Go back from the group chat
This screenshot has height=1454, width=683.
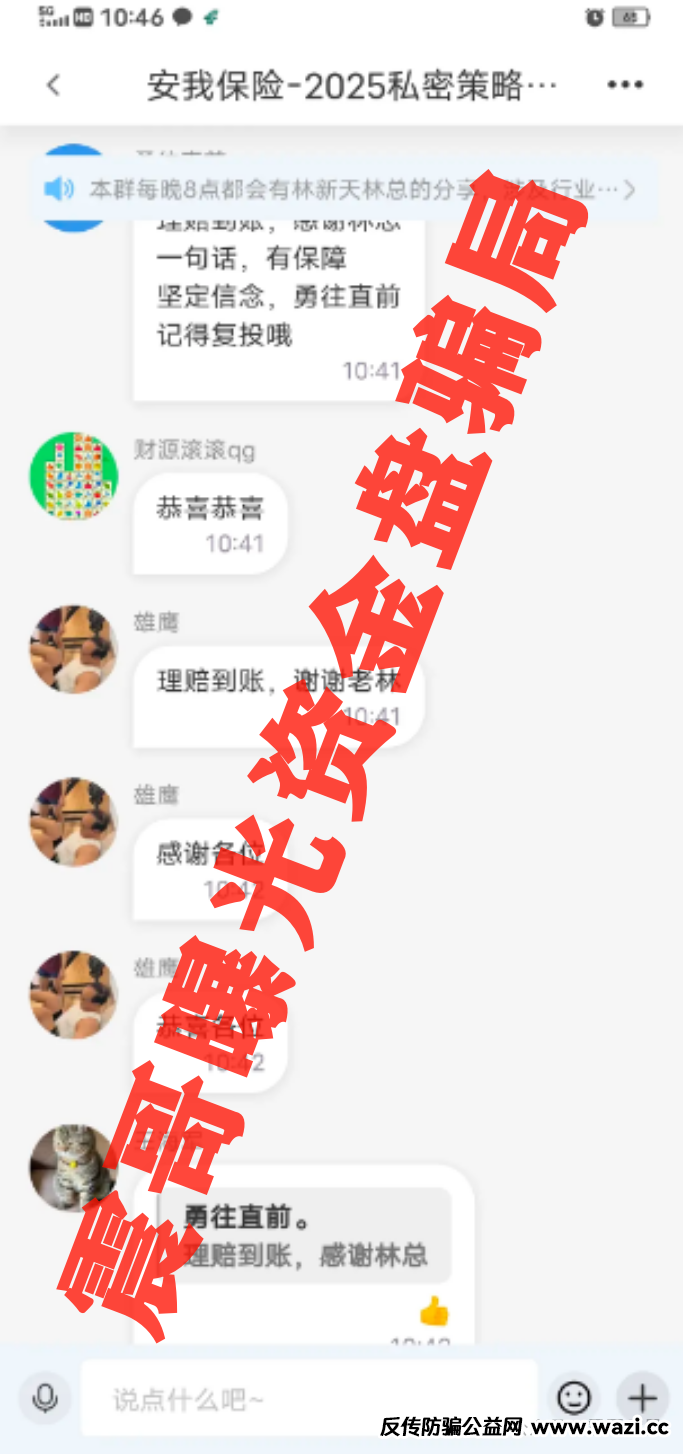(54, 86)
